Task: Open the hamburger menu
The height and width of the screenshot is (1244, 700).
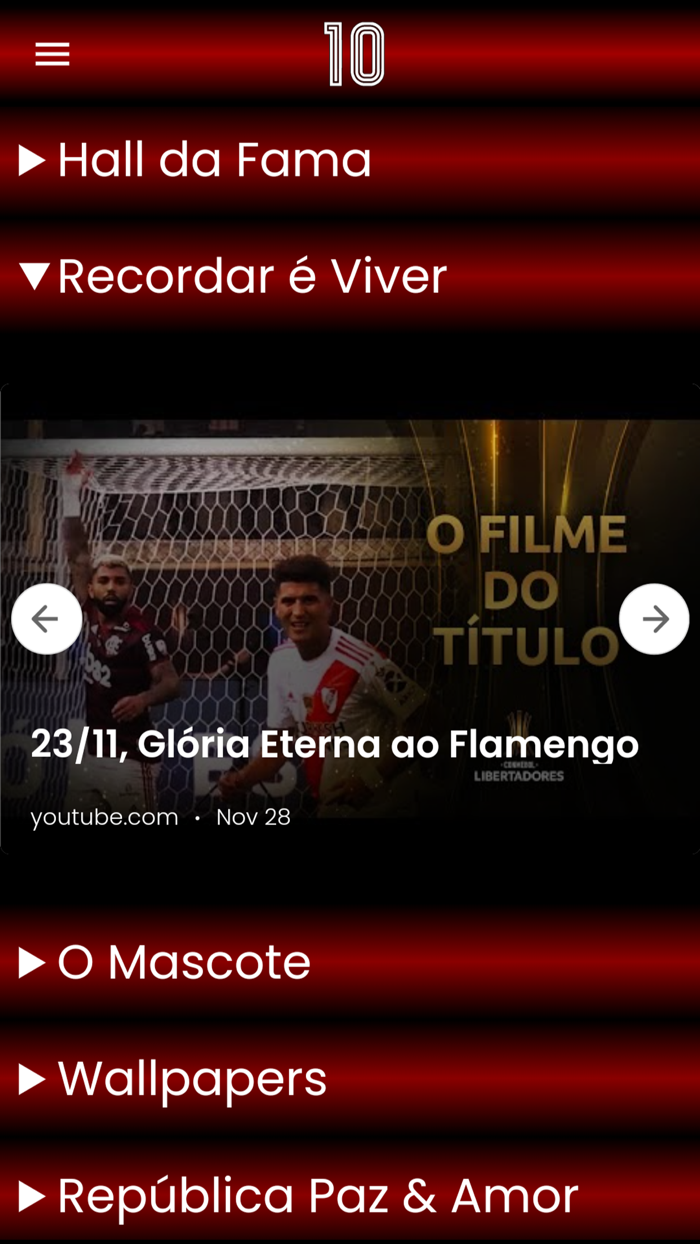Action: (x=52, y=54)
